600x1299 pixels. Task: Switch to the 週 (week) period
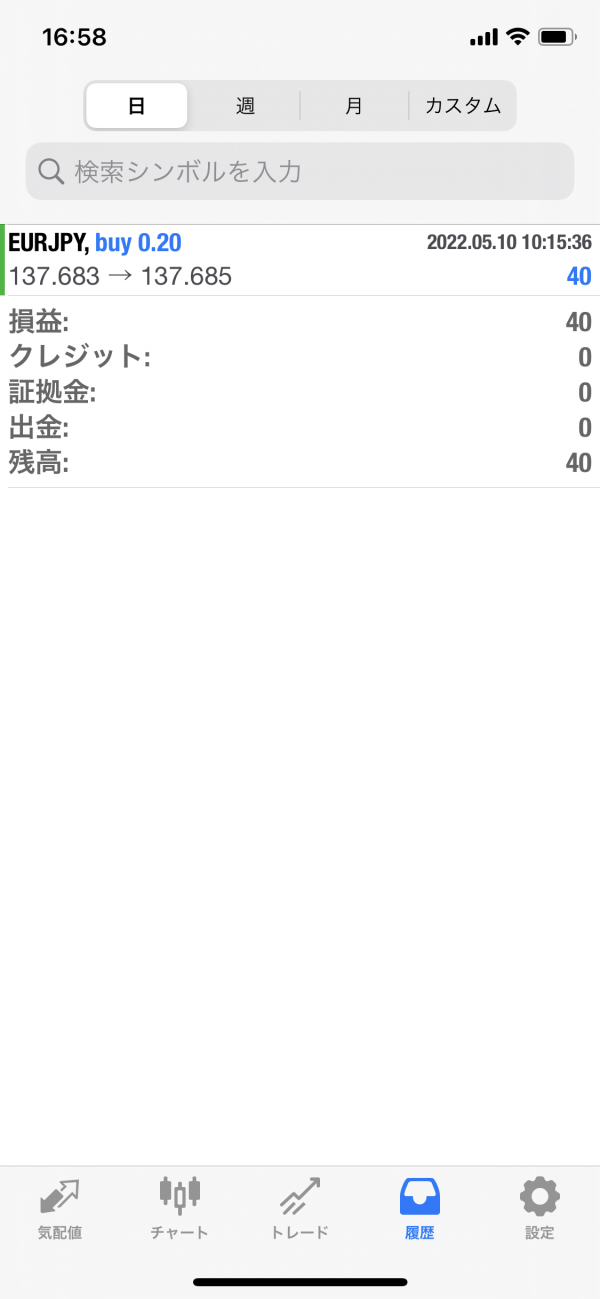point(245,106)
